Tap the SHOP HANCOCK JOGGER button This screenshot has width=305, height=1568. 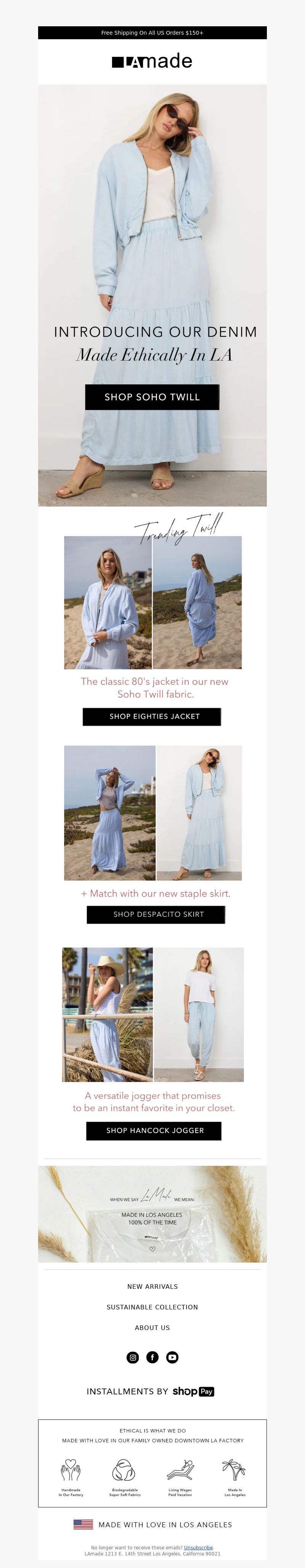click(x=154, y=1130)
